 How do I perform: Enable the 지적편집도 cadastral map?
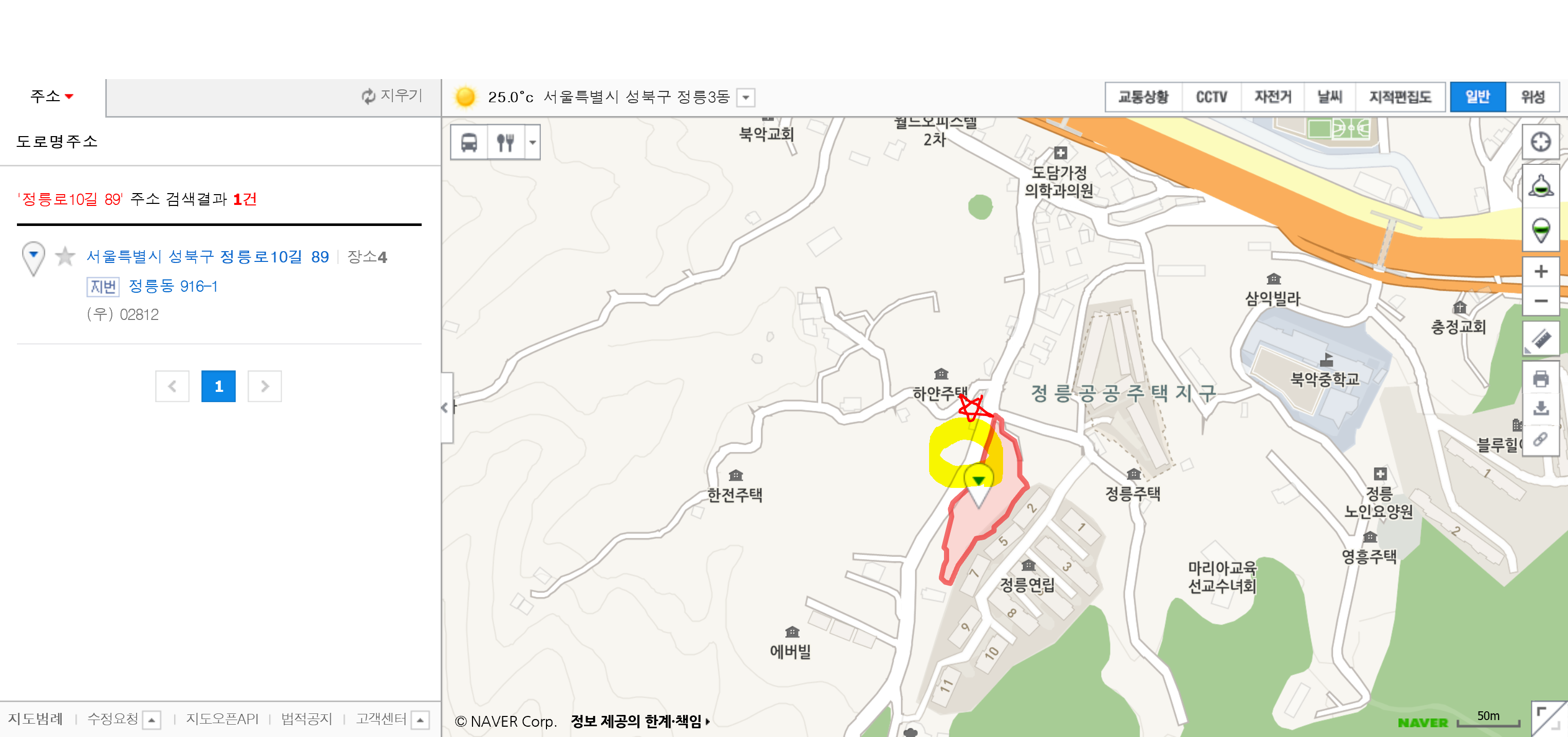[x=1400, y=97]
